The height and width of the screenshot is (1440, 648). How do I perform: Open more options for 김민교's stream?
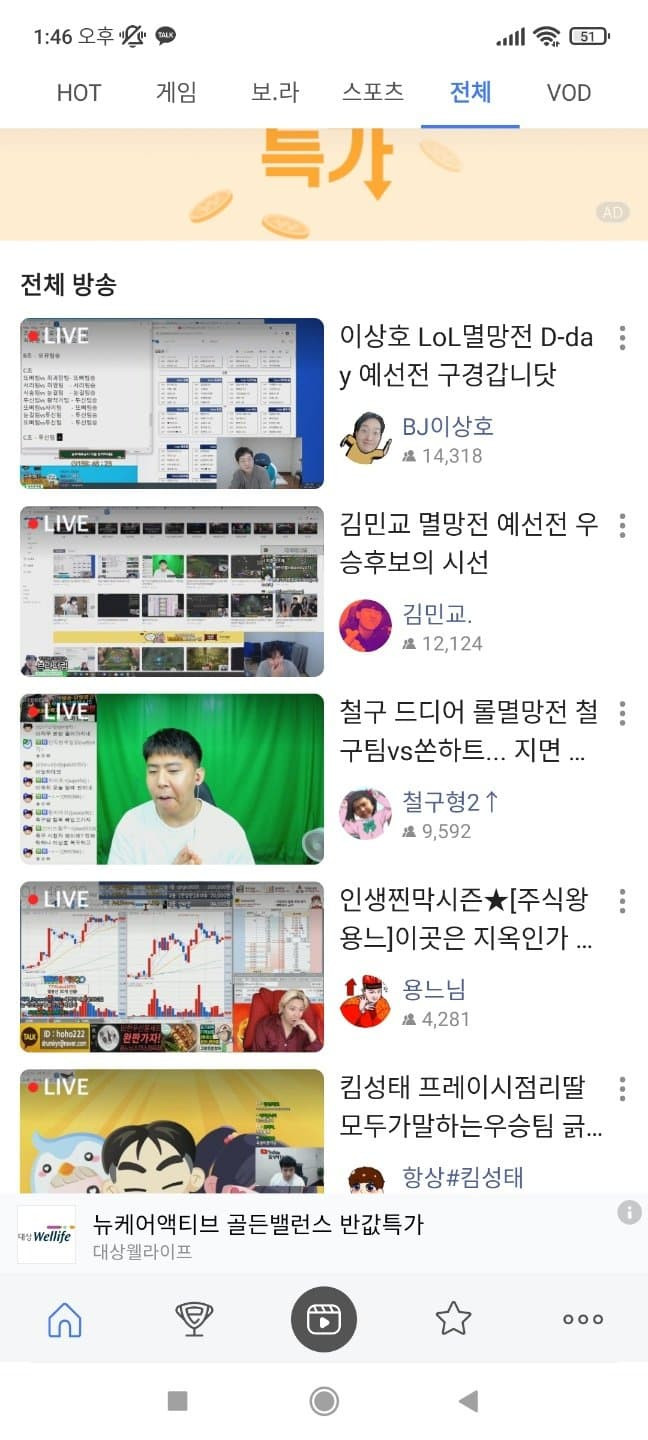point(622,526)
